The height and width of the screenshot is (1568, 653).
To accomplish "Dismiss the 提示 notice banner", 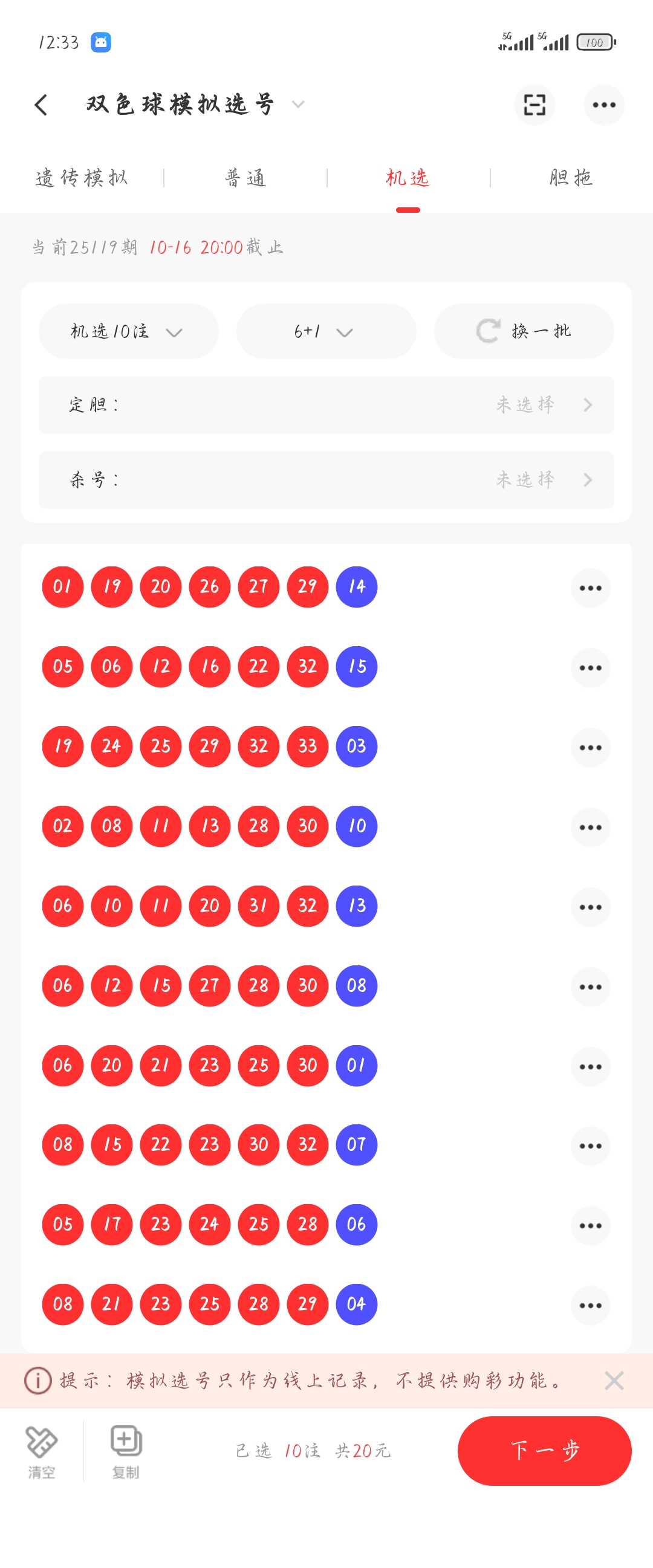I will (x=614, y=1381).
